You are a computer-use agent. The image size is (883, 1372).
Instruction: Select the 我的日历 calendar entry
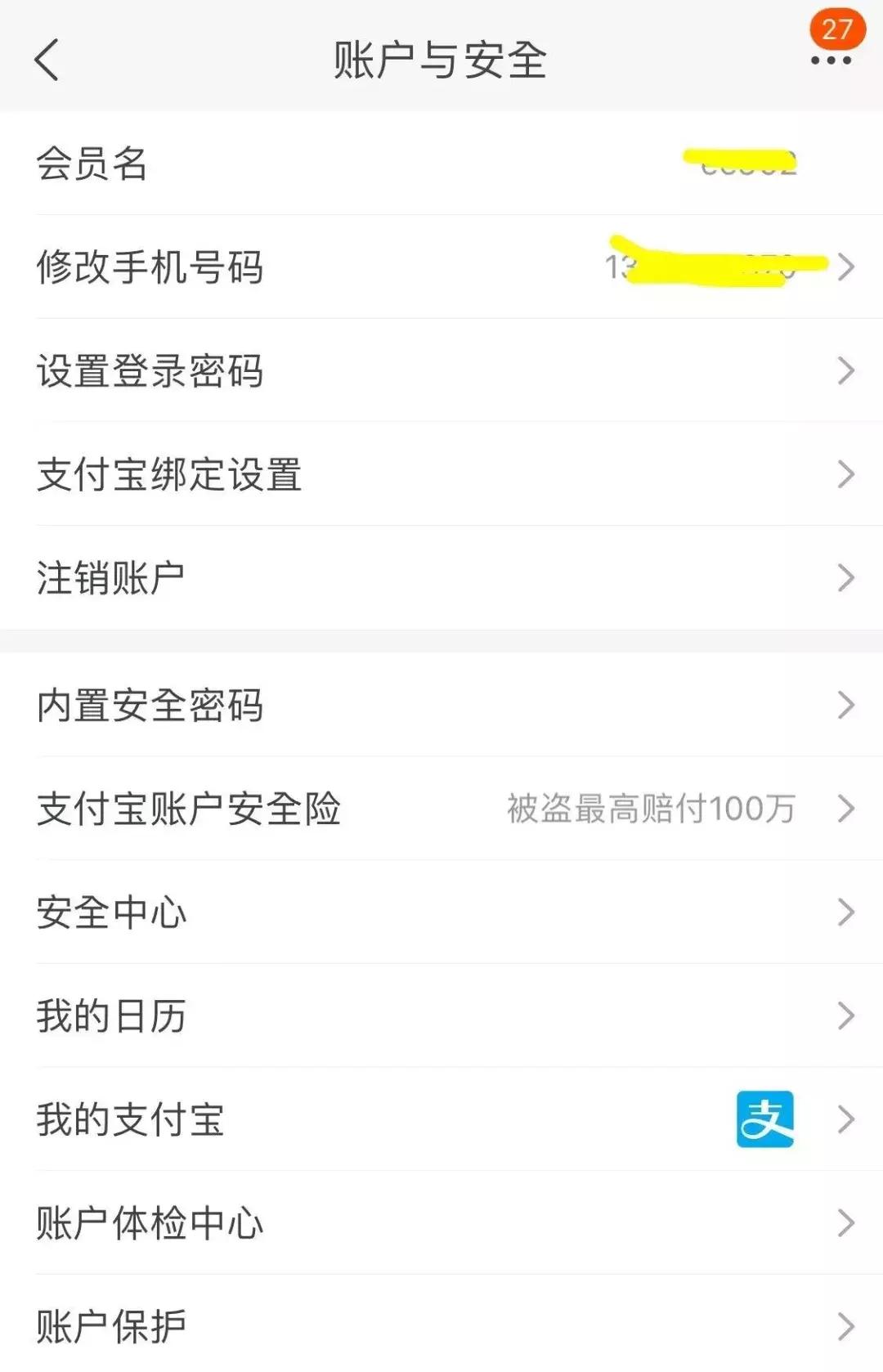(110, 1016)
